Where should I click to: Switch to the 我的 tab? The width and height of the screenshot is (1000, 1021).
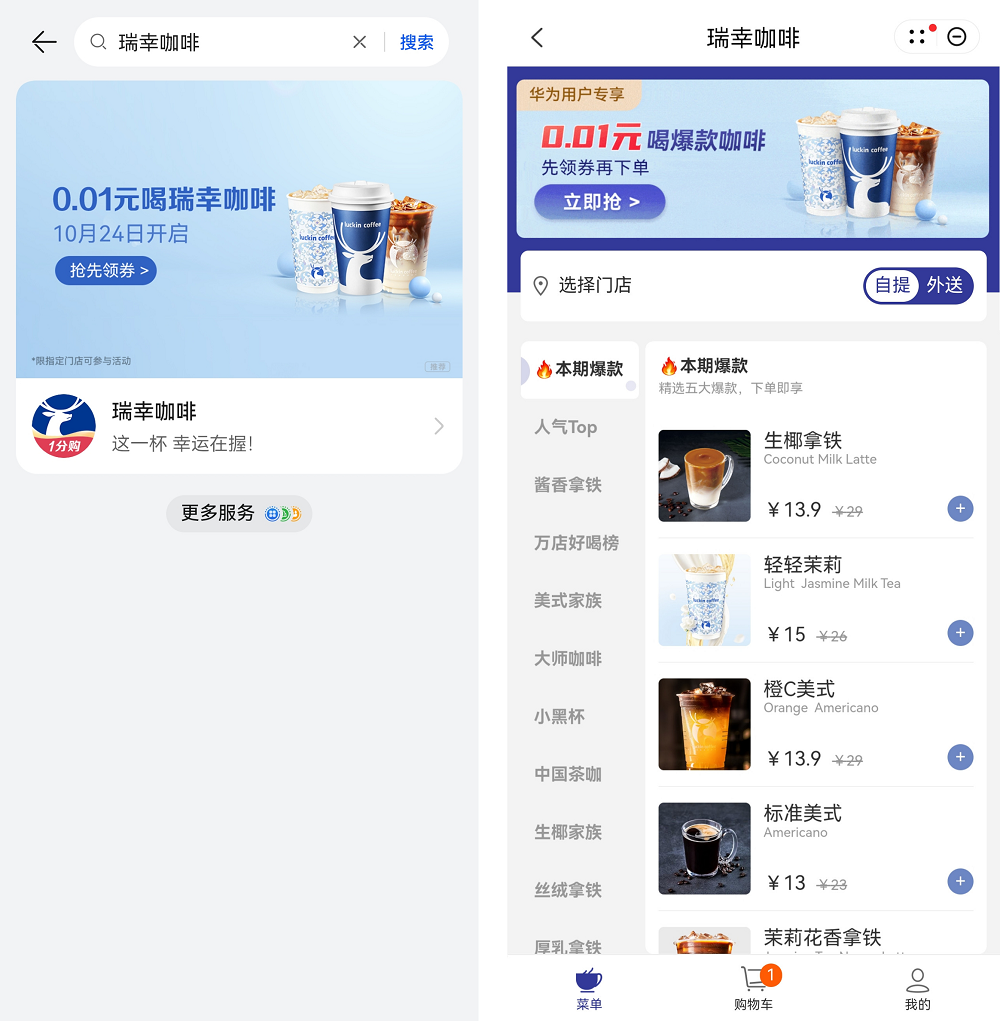coord(917,988)
